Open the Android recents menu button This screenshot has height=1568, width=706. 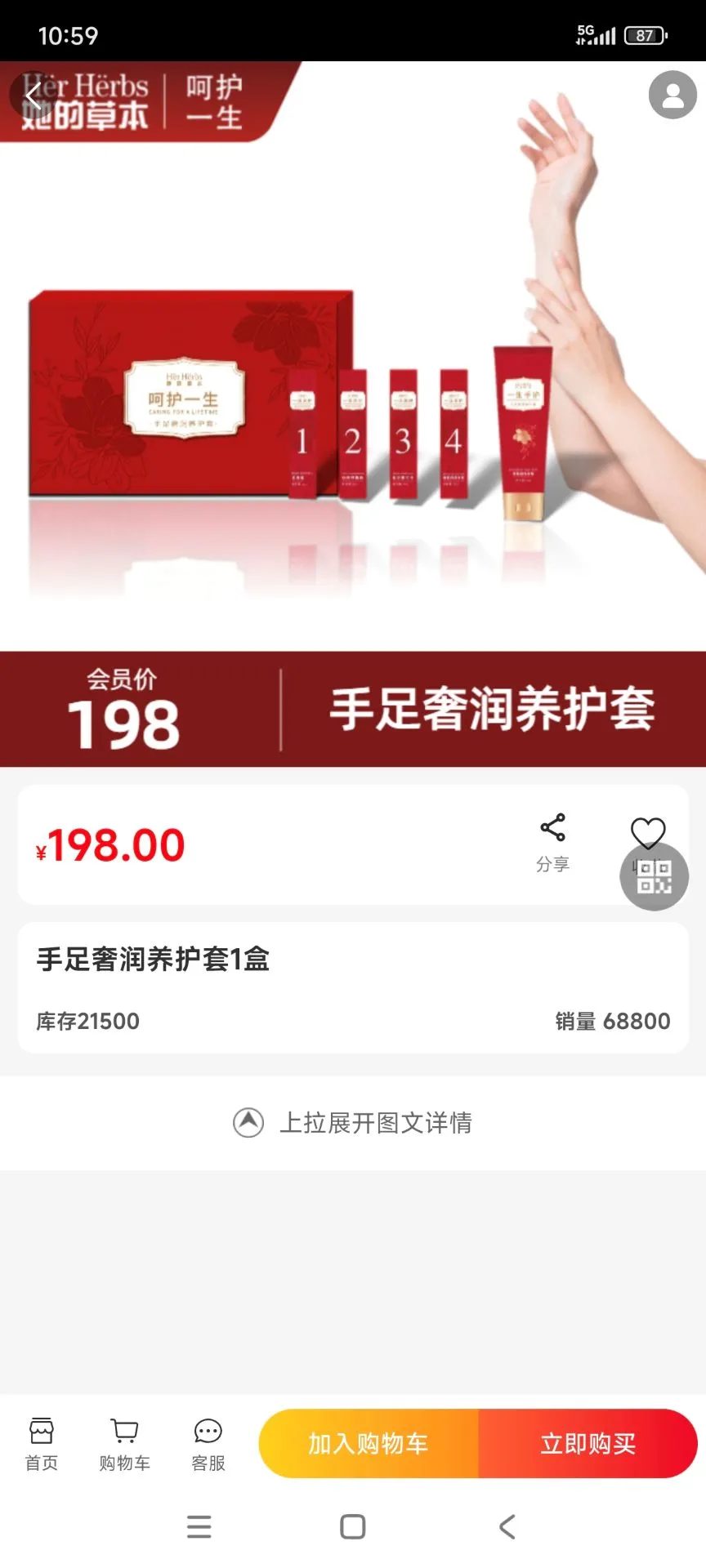tap(199, 1526)
